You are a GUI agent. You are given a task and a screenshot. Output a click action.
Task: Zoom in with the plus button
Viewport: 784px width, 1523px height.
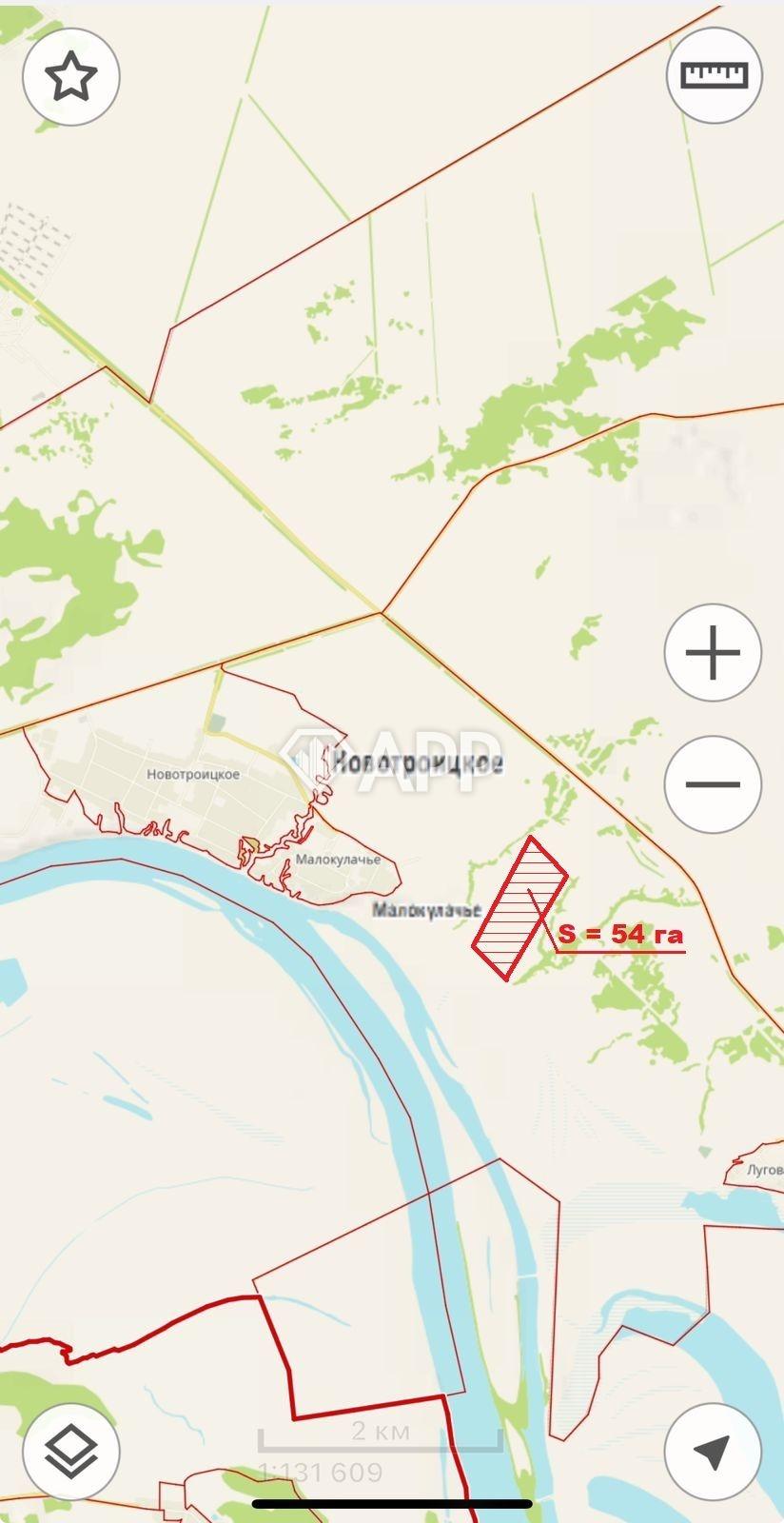713,653
